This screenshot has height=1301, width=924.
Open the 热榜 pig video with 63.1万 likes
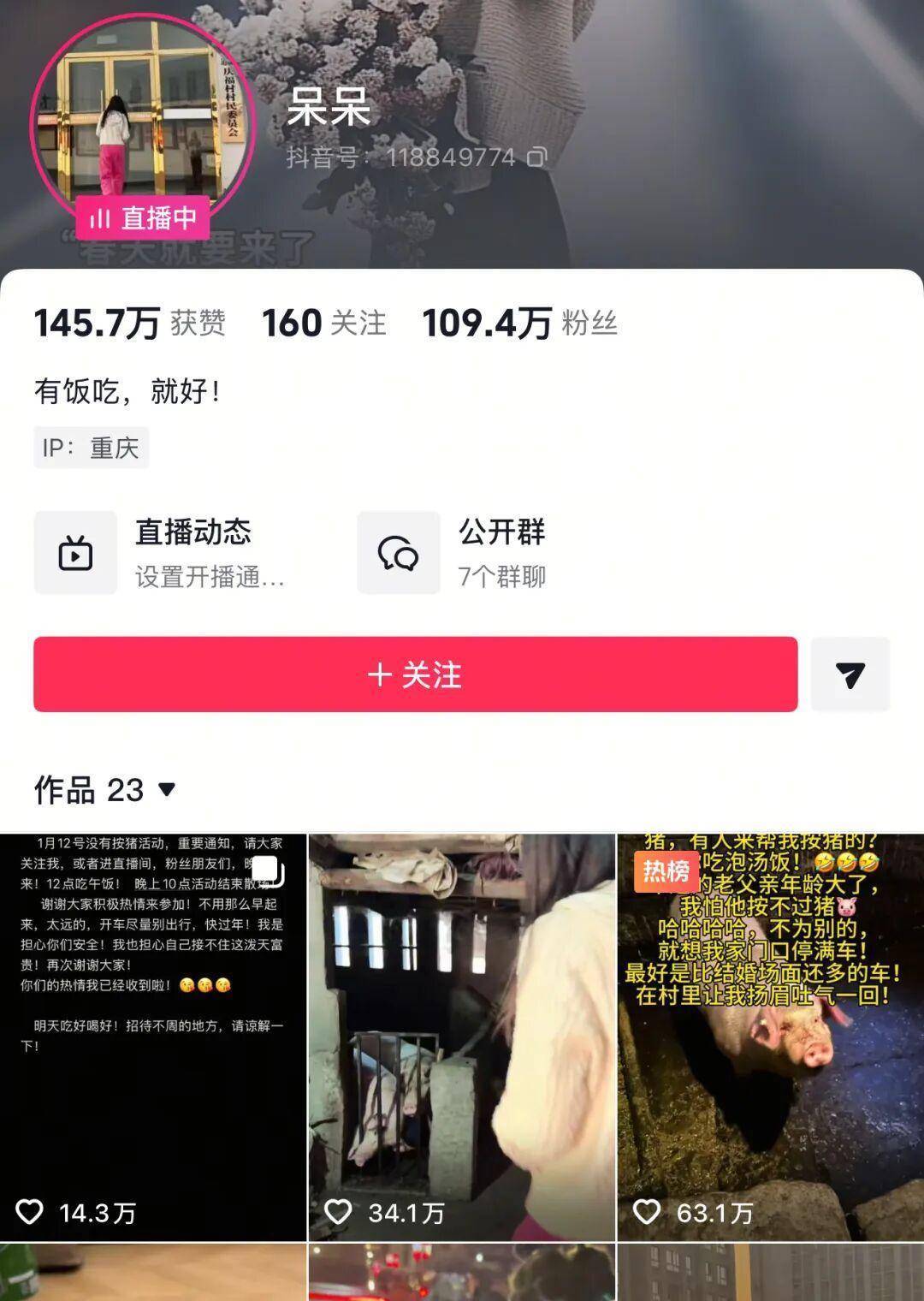tap(770, 1036)
